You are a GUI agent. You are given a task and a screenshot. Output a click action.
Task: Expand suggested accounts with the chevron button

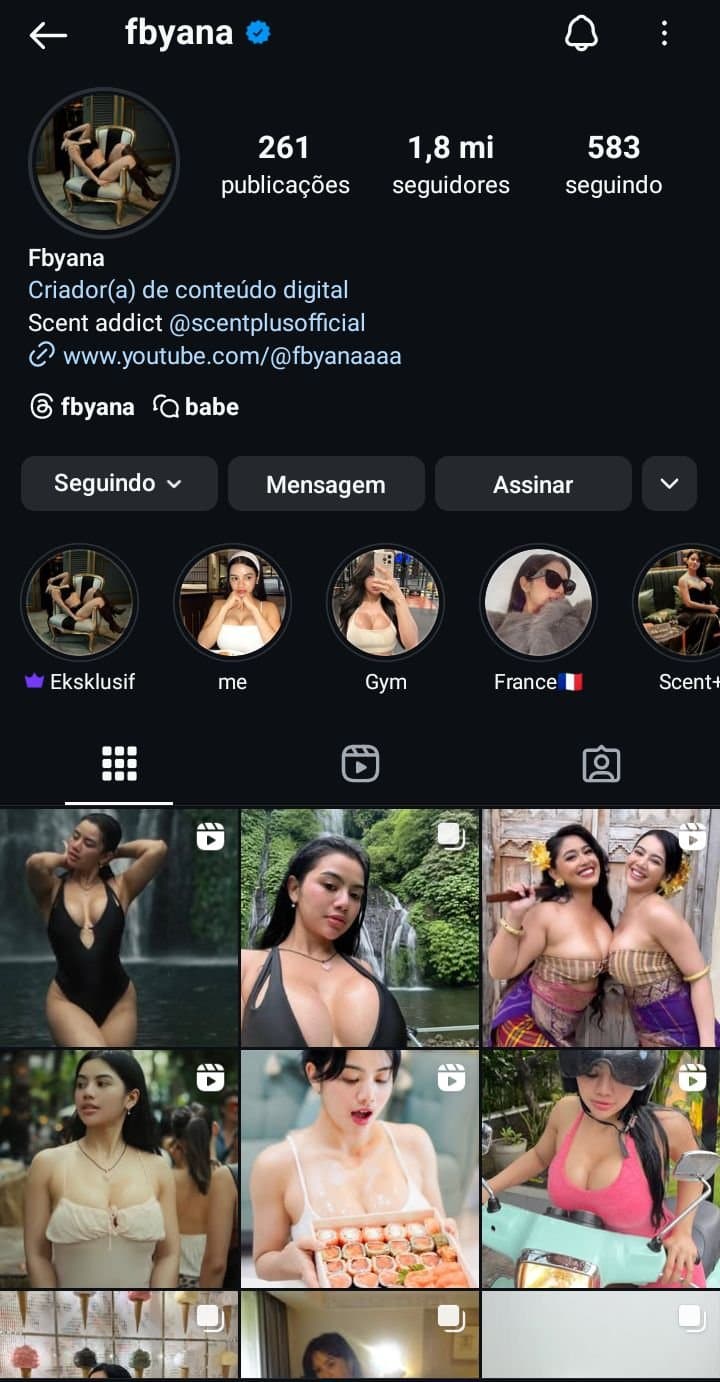click(669, 484)
